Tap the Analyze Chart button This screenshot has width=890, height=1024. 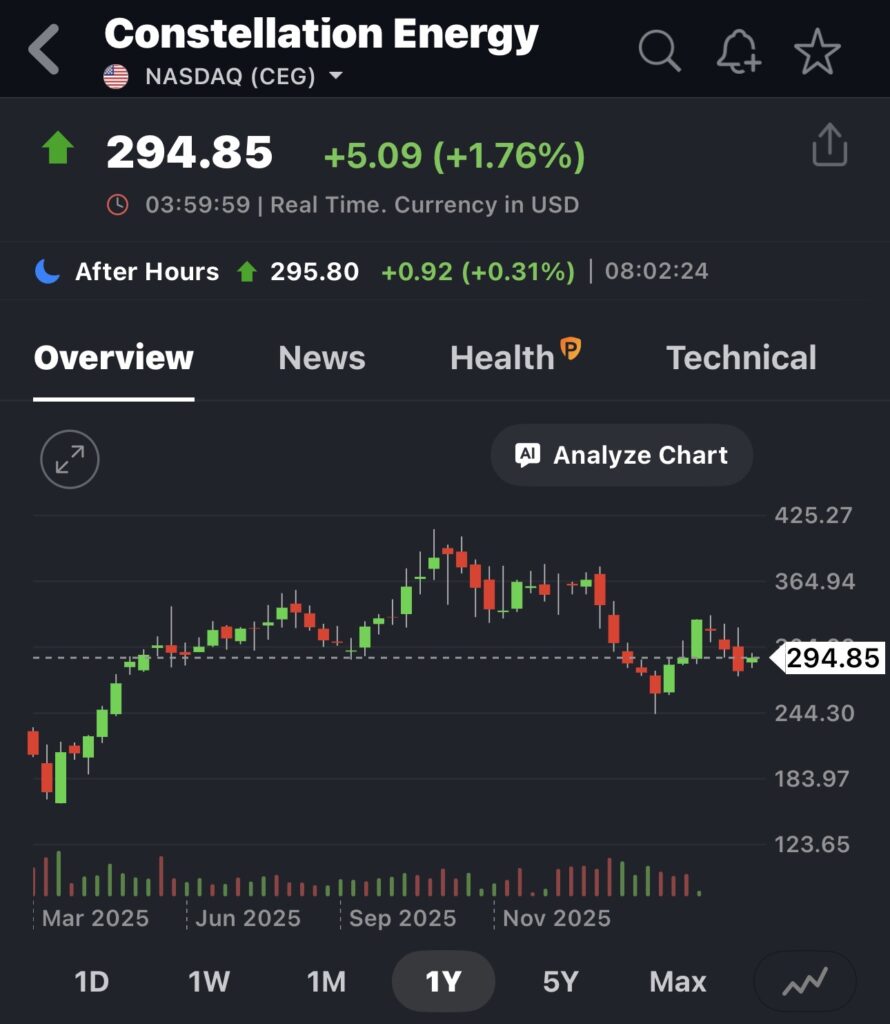pos(621,456)
